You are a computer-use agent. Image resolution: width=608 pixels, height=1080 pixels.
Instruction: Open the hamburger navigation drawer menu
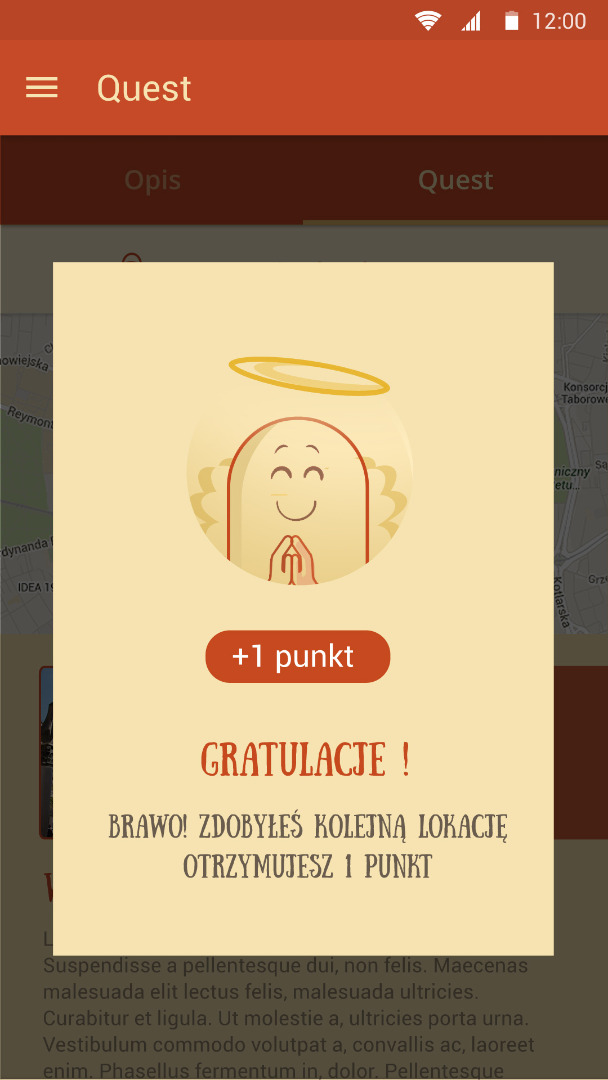(42, 88)
